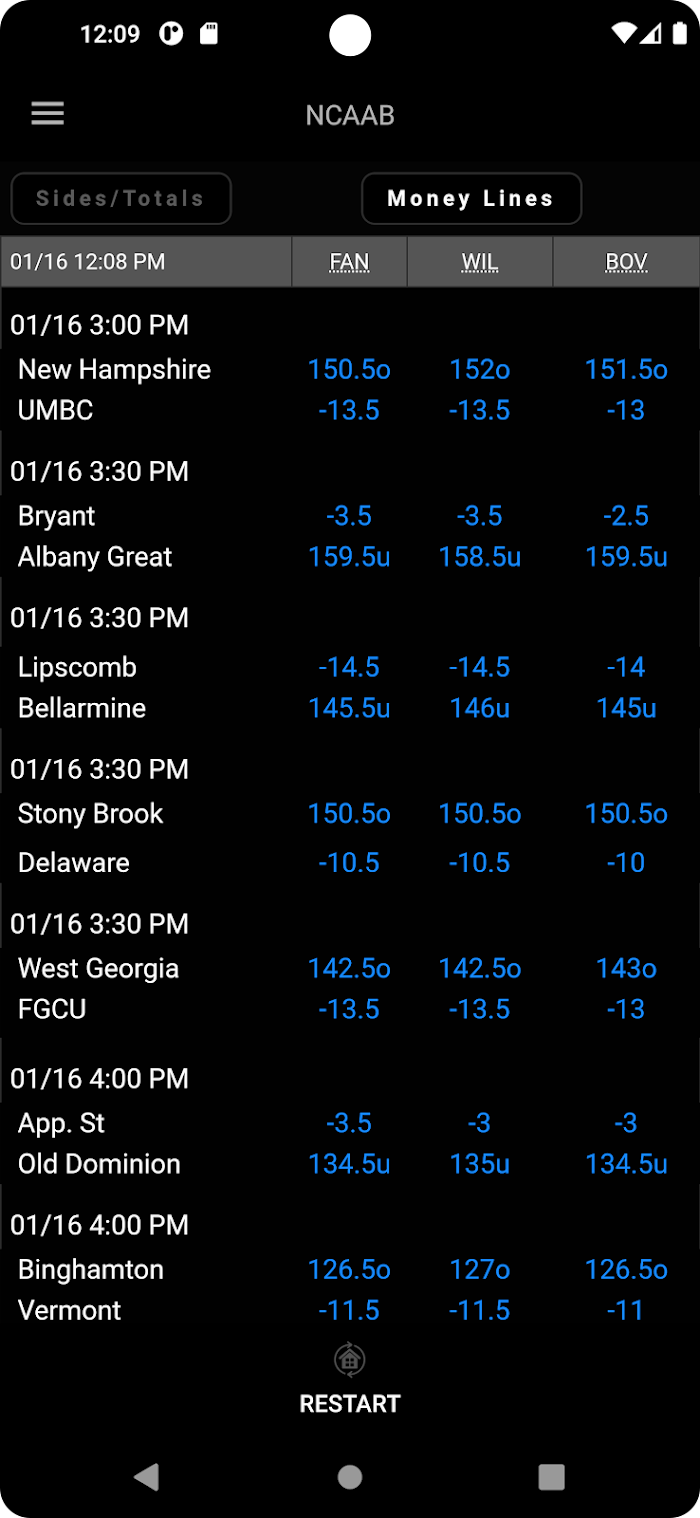Go to the home screen
This screenshot has width=700, height=1518.
coord(350,1476)
